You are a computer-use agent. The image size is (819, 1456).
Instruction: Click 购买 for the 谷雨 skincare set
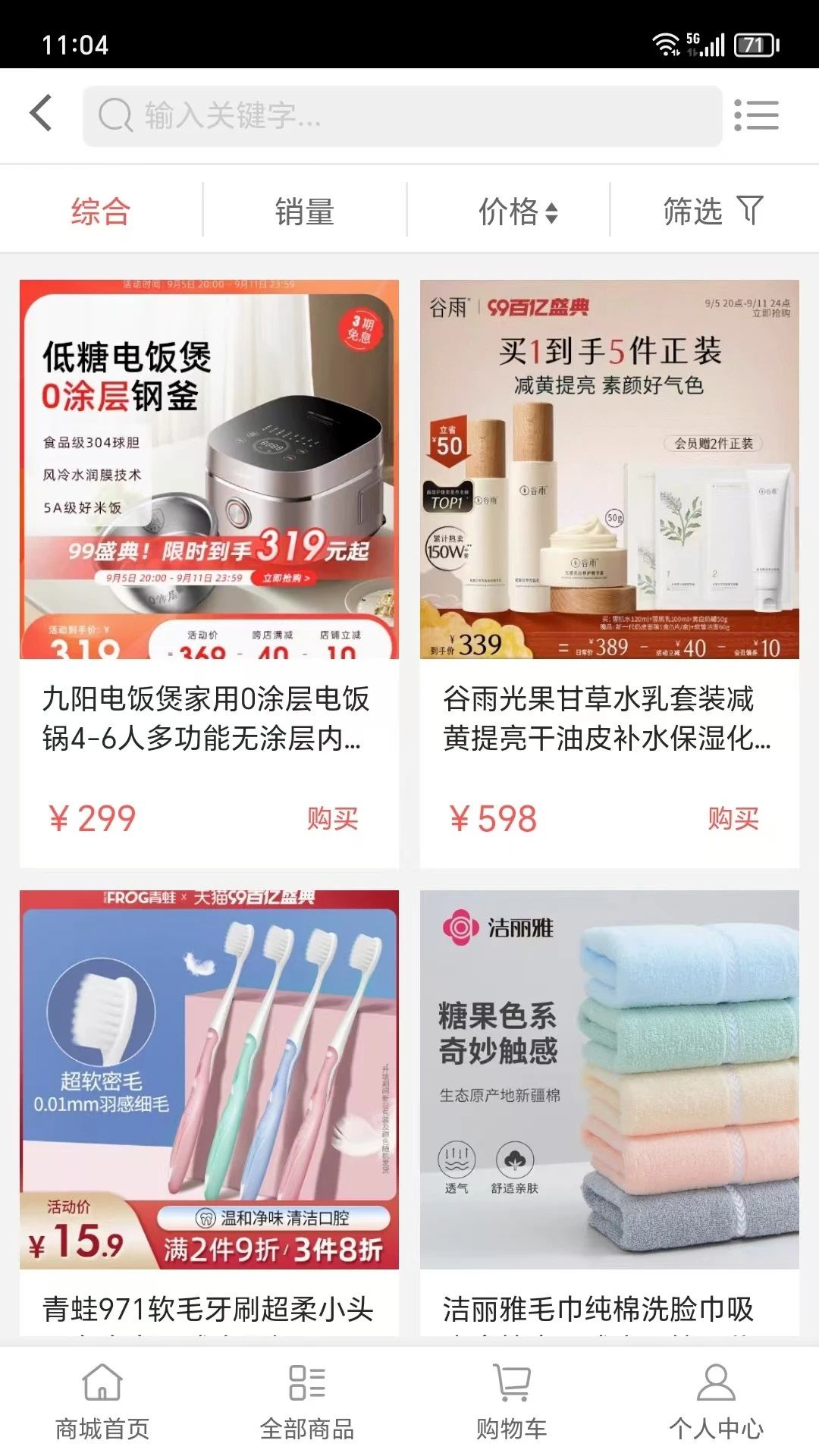(x=734, y=818)
